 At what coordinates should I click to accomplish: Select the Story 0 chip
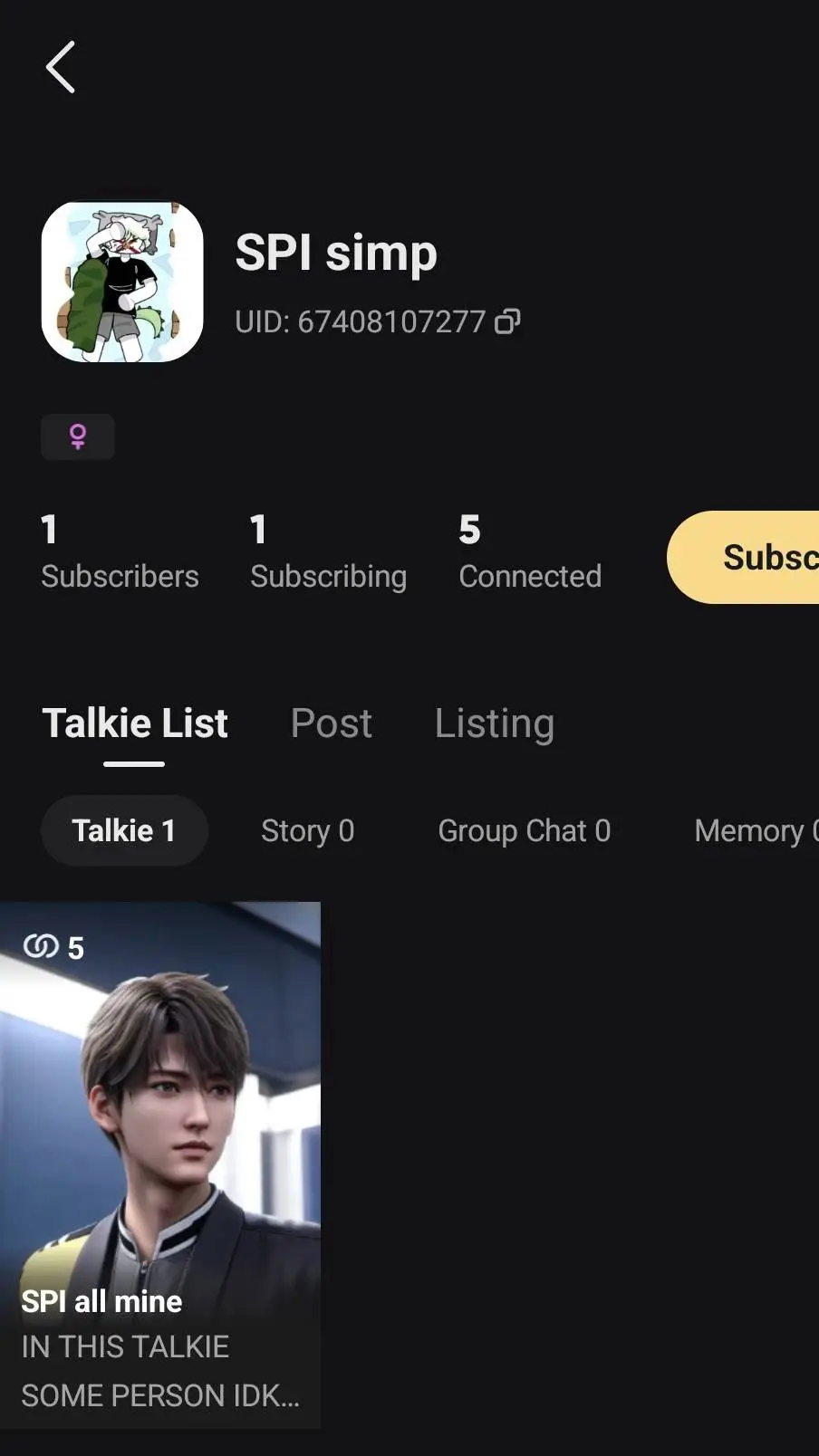click(307, 830)
